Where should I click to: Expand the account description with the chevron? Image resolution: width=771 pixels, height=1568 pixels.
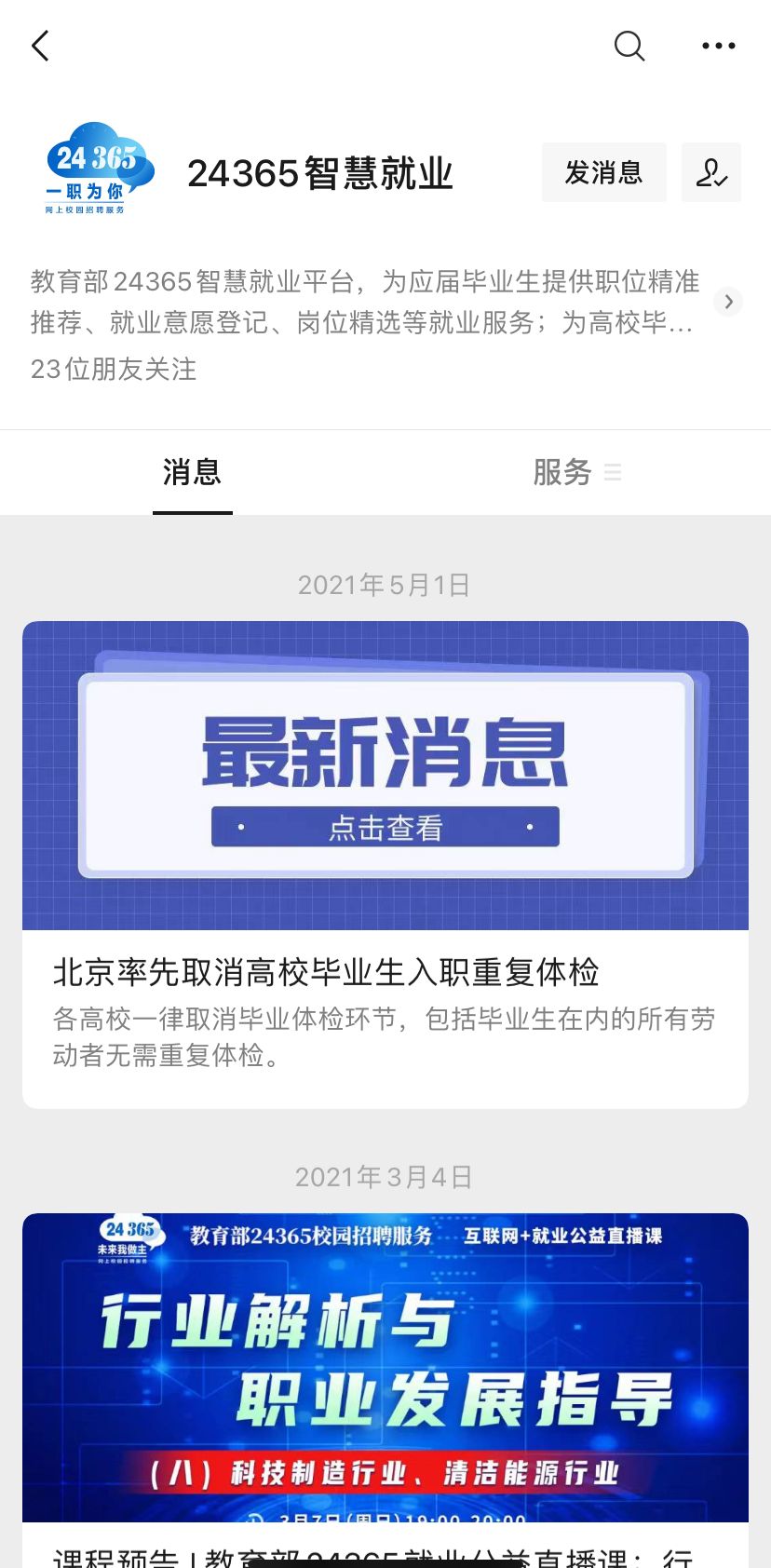(728, 302)
